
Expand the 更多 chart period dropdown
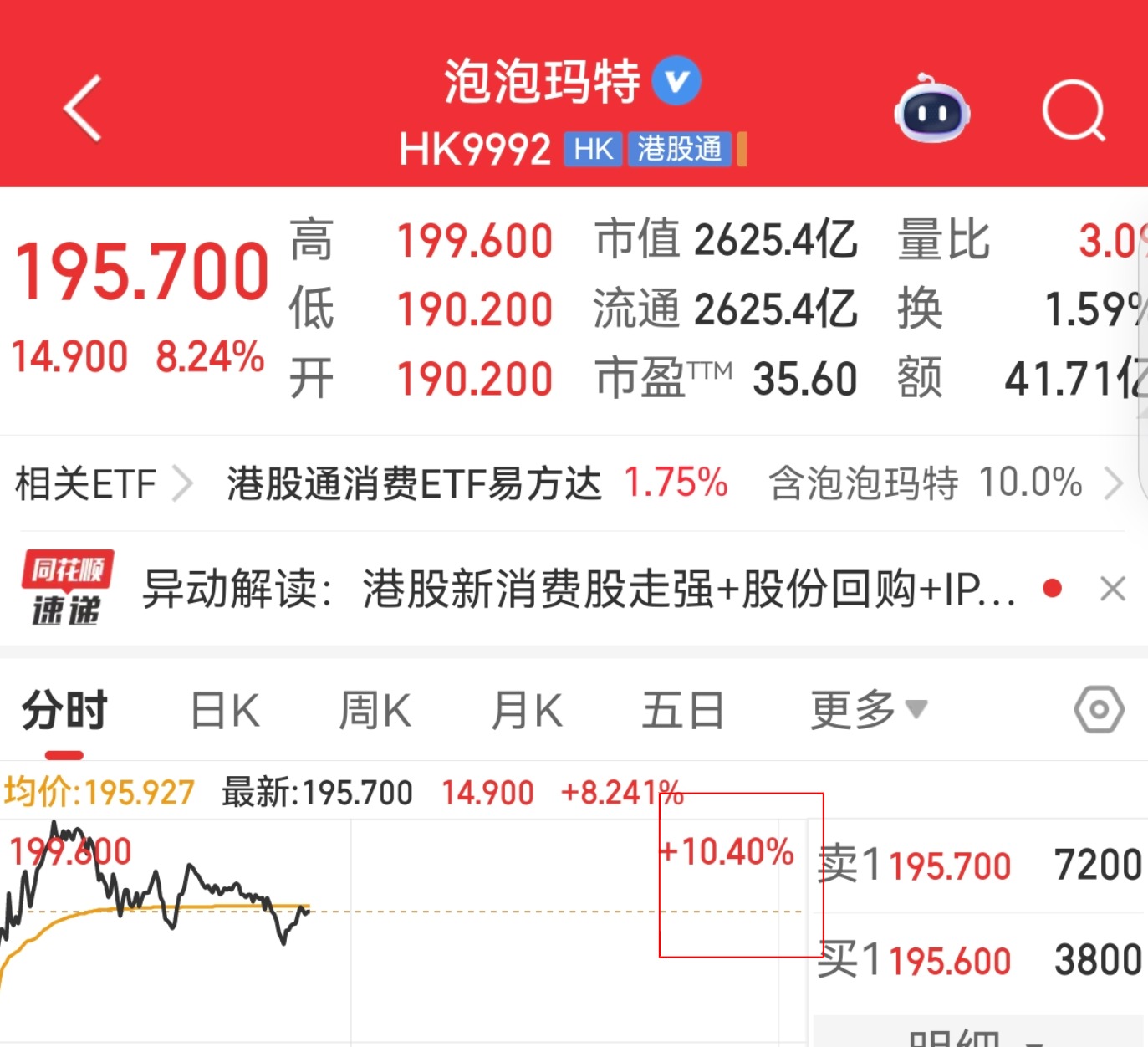coord(868,711)
